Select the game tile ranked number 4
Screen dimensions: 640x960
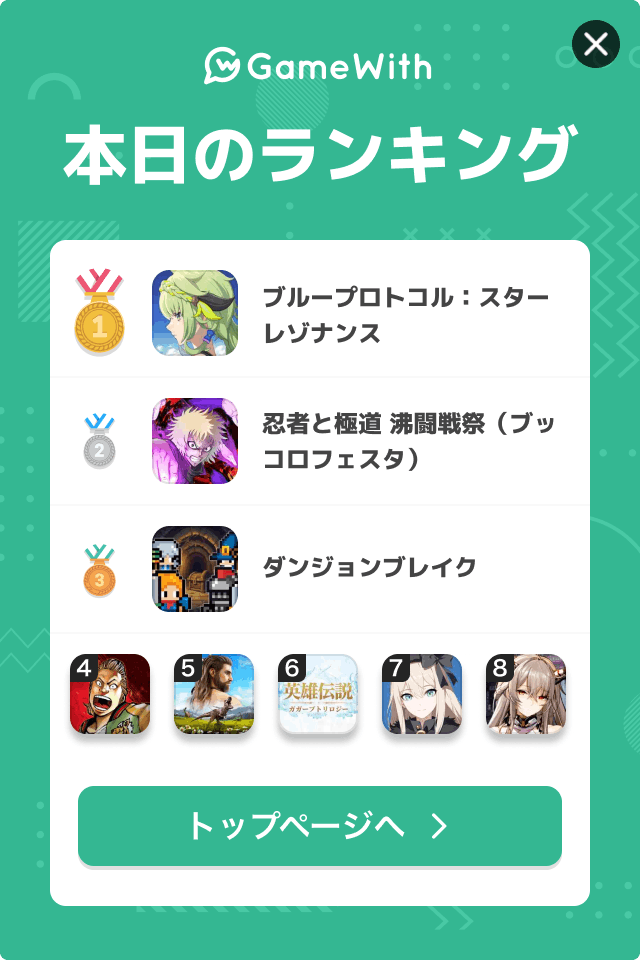click(110, 694)
